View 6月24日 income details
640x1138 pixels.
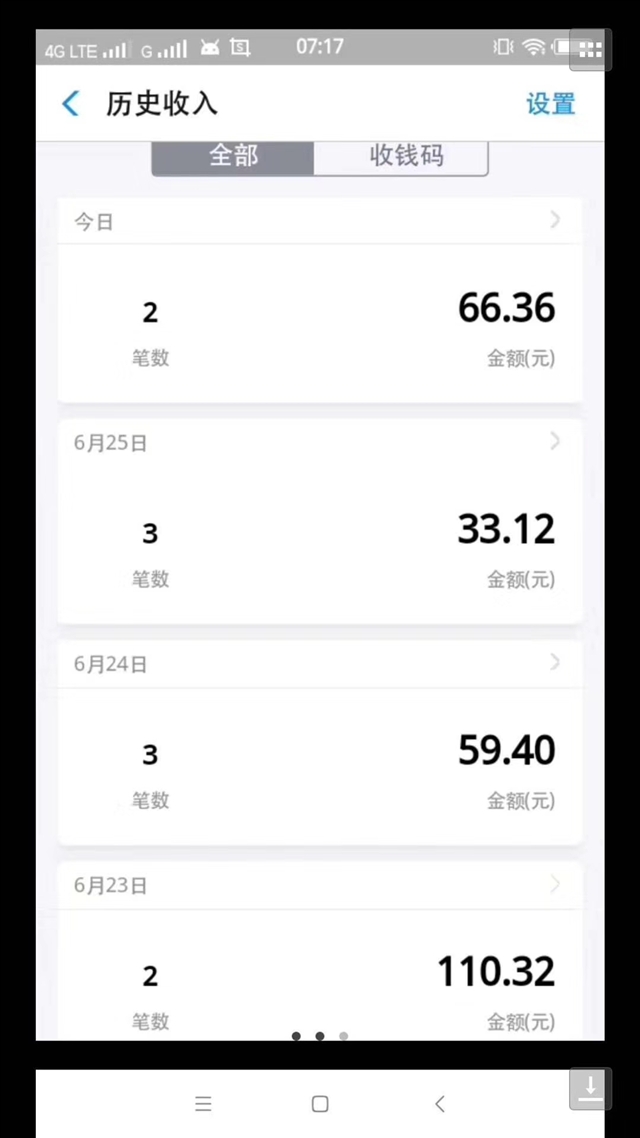[x=320, y=663]
